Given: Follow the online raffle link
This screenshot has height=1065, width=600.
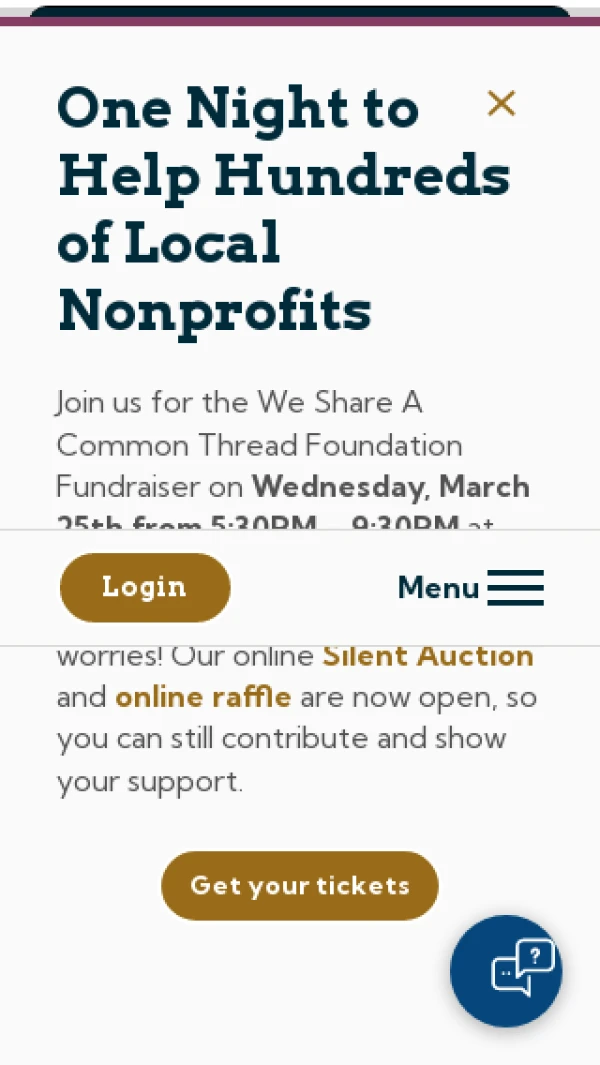Looking at the screenshot, I should 203,697.
